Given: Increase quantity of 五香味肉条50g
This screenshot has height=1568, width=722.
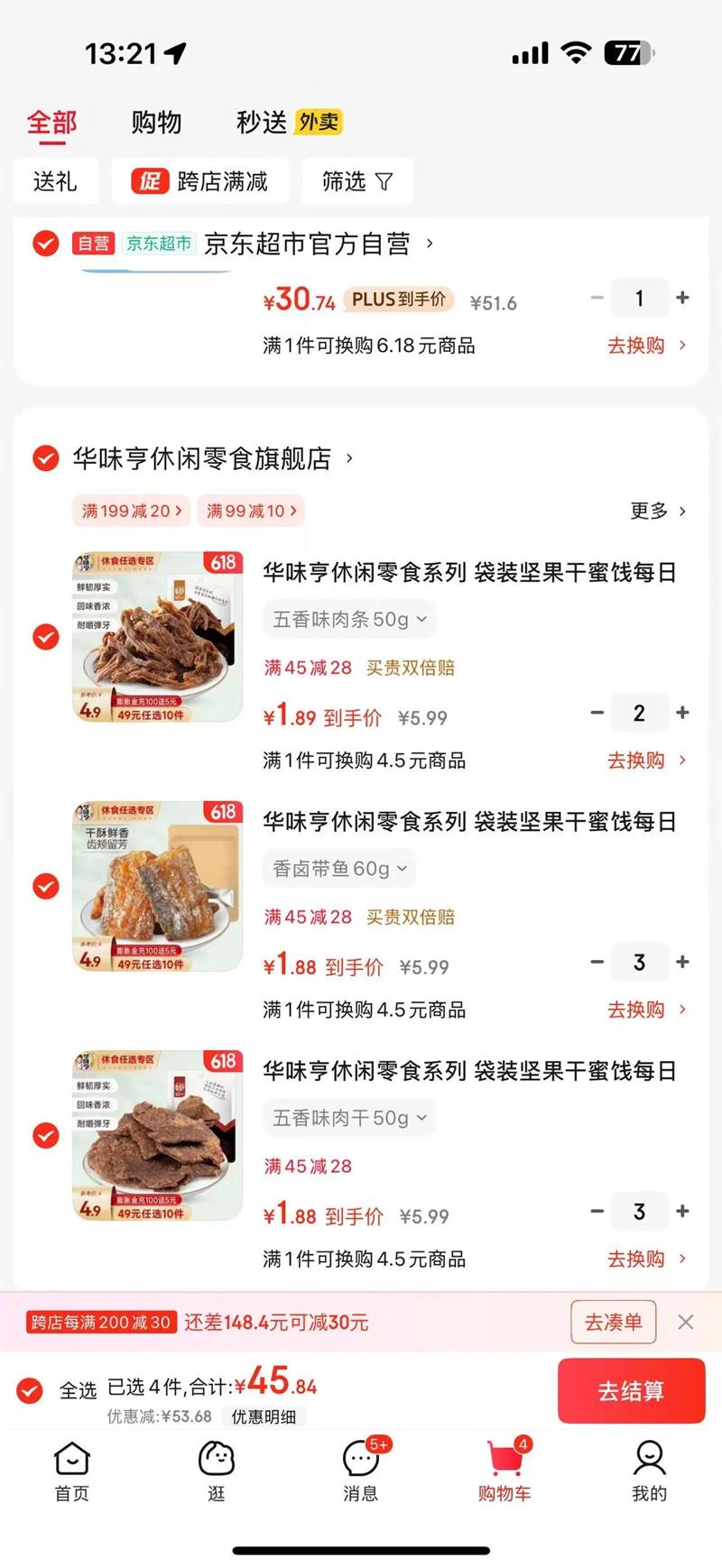Looking at the screenshot, I should tap(683, 713).
